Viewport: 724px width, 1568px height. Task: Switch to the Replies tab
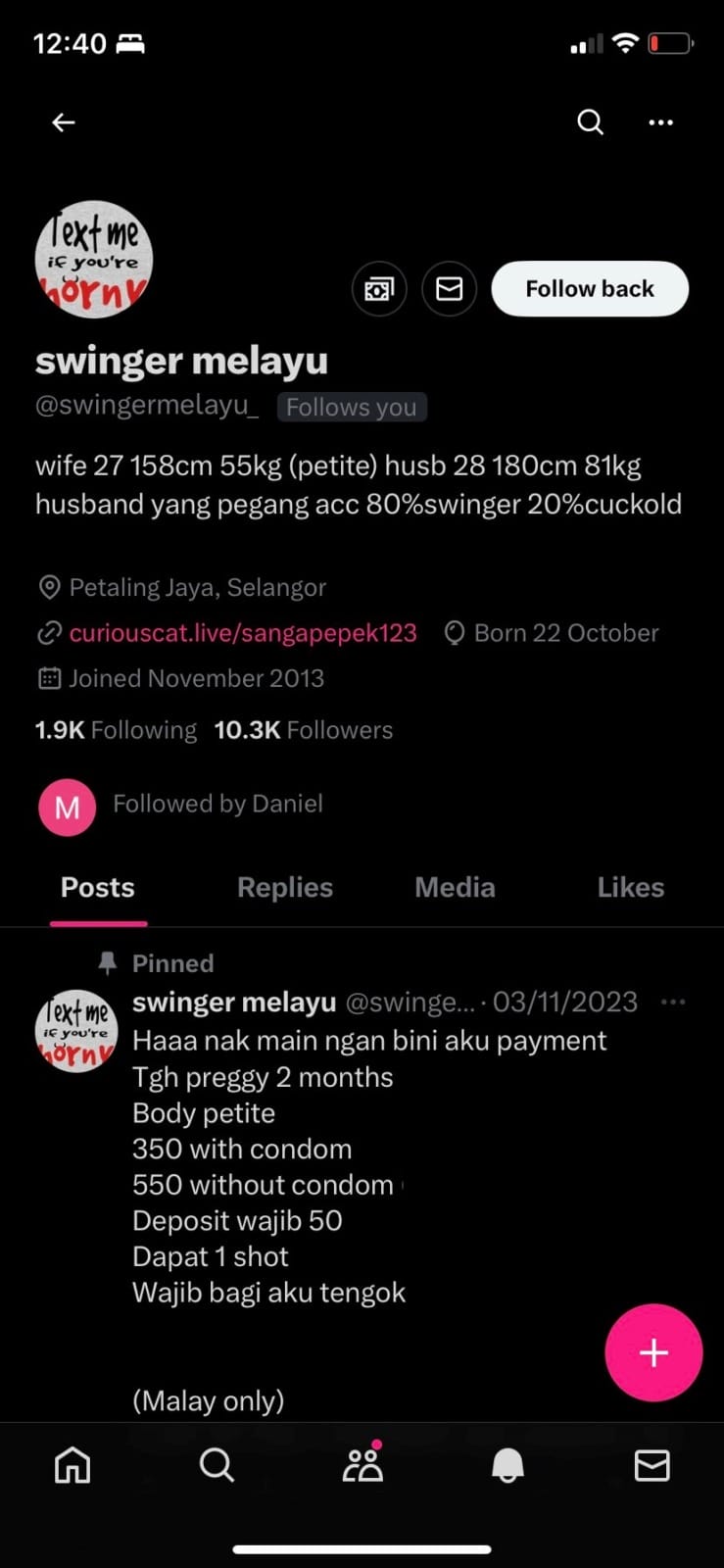click(284, 888)
